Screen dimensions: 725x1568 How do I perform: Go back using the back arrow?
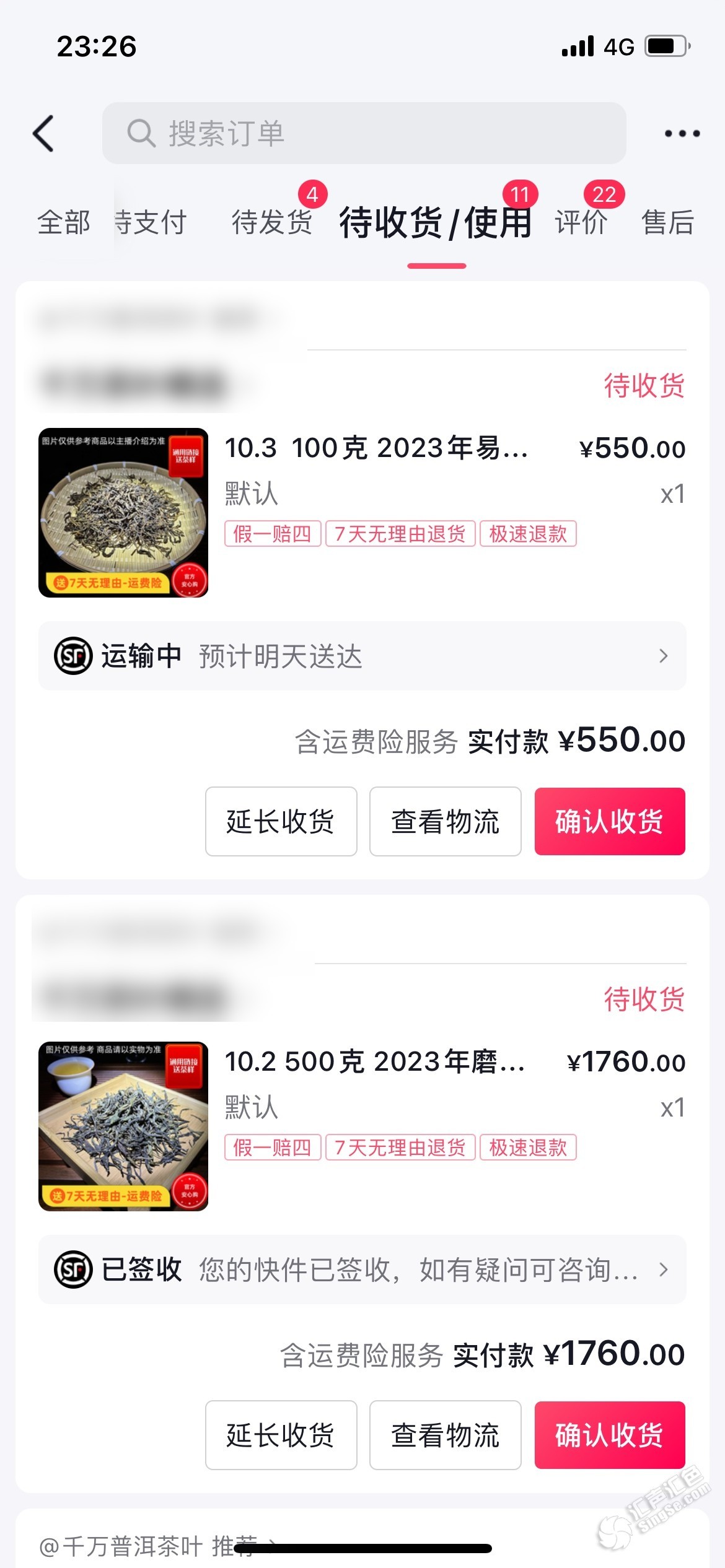click(x=43, y=133)
